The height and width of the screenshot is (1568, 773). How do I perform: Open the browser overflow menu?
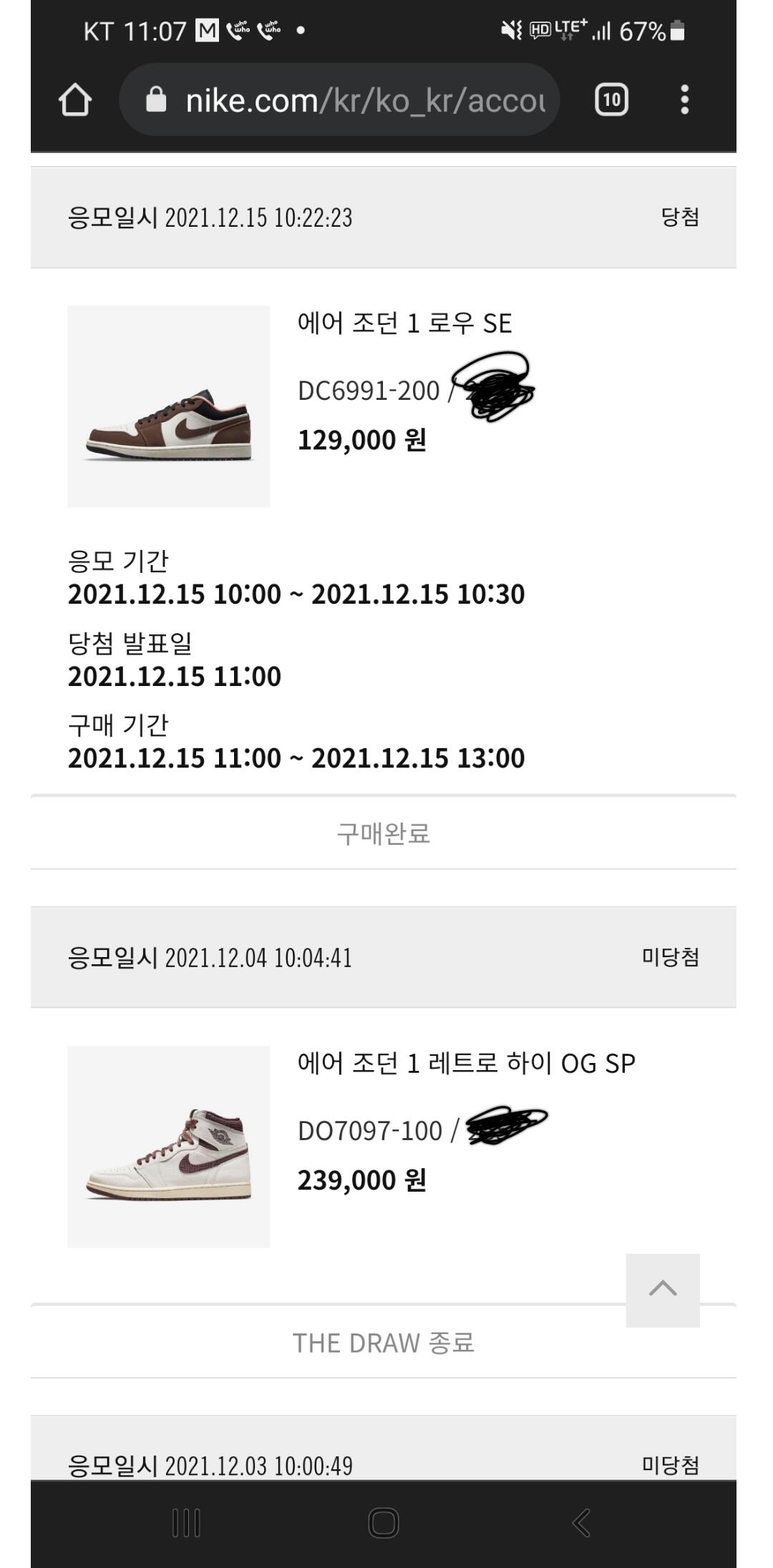[x=684, y=99]
